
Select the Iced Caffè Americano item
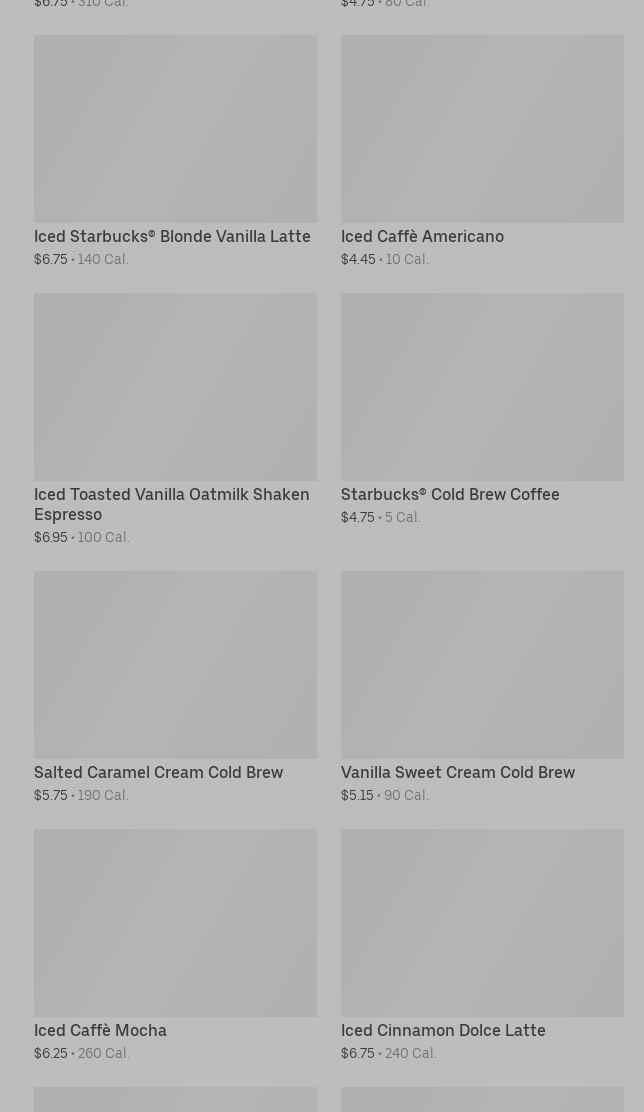482,130
